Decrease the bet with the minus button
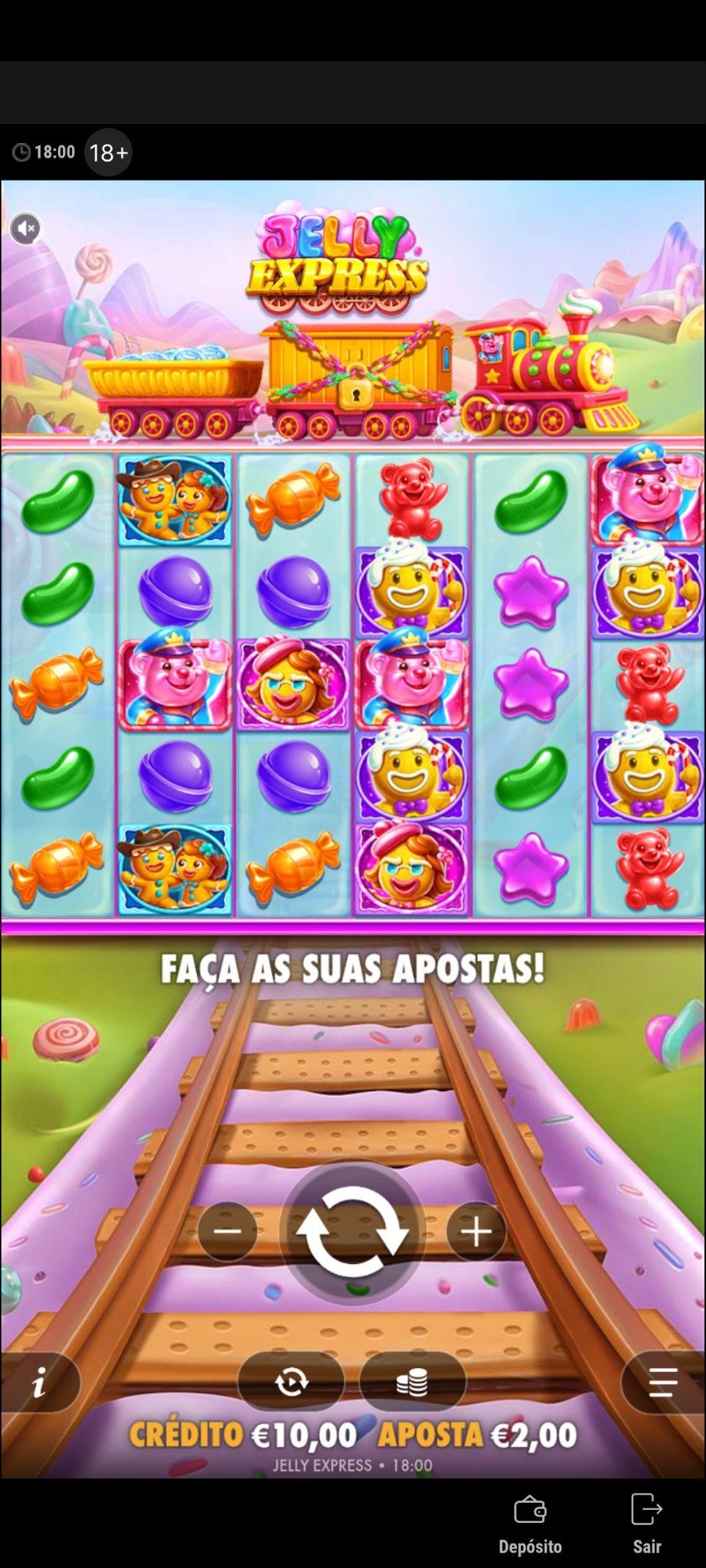 tap(227, 1231)
